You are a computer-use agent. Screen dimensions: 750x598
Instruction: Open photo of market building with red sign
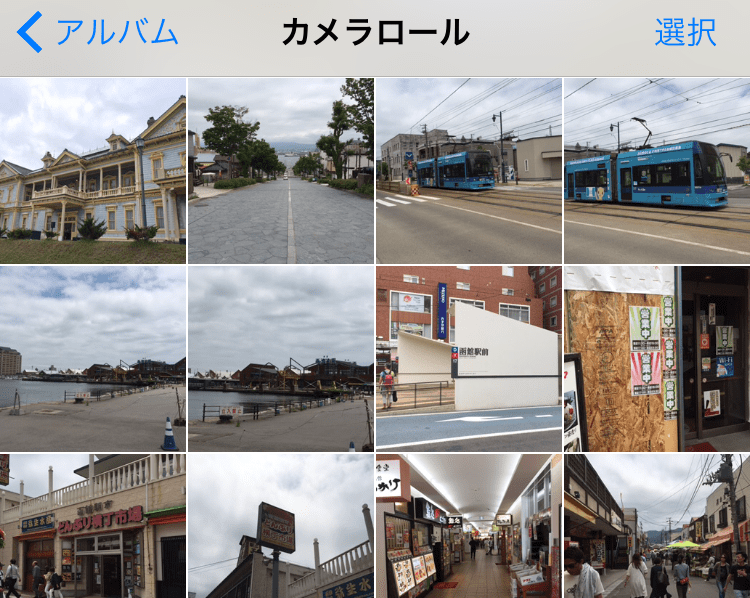[92, 526]
